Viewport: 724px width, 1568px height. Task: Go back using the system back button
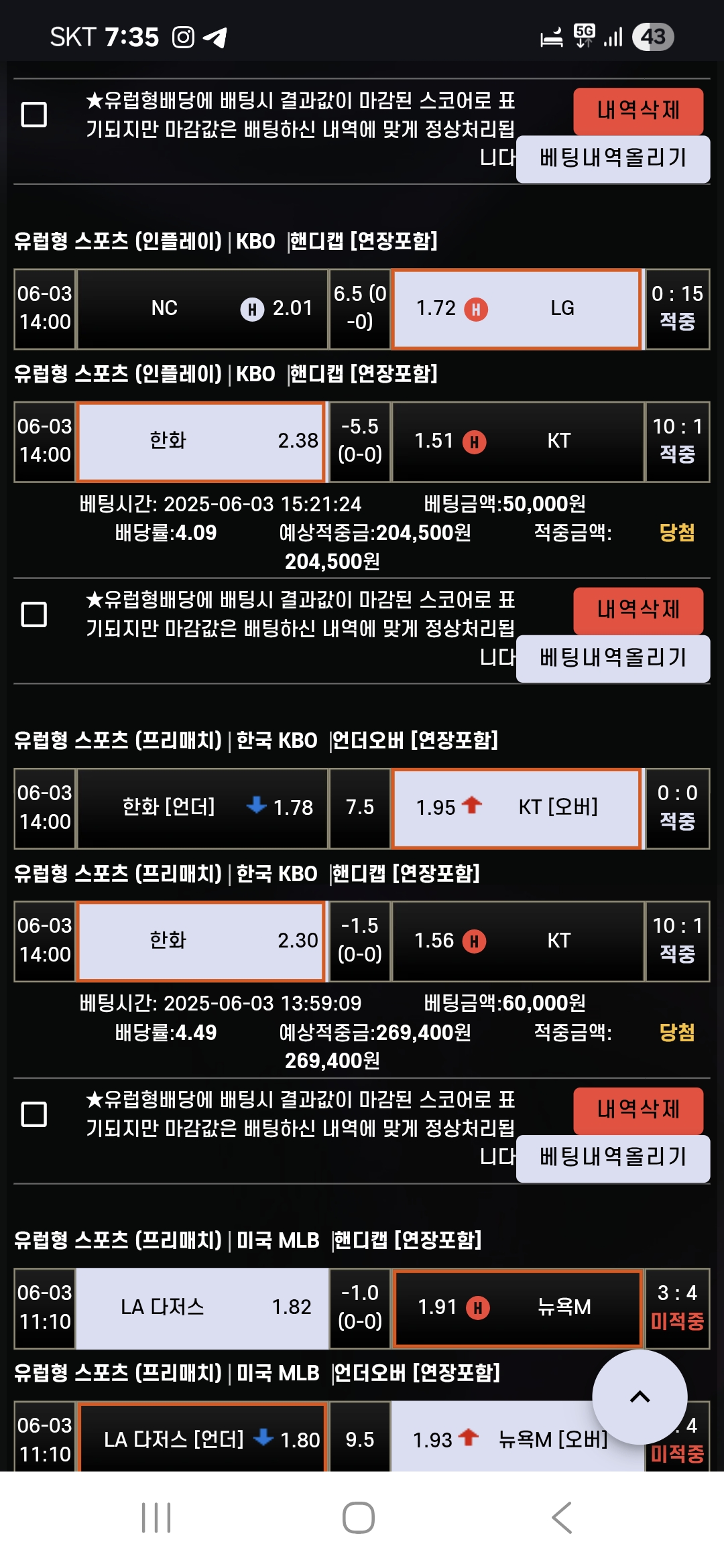[x=562, y=1518]
